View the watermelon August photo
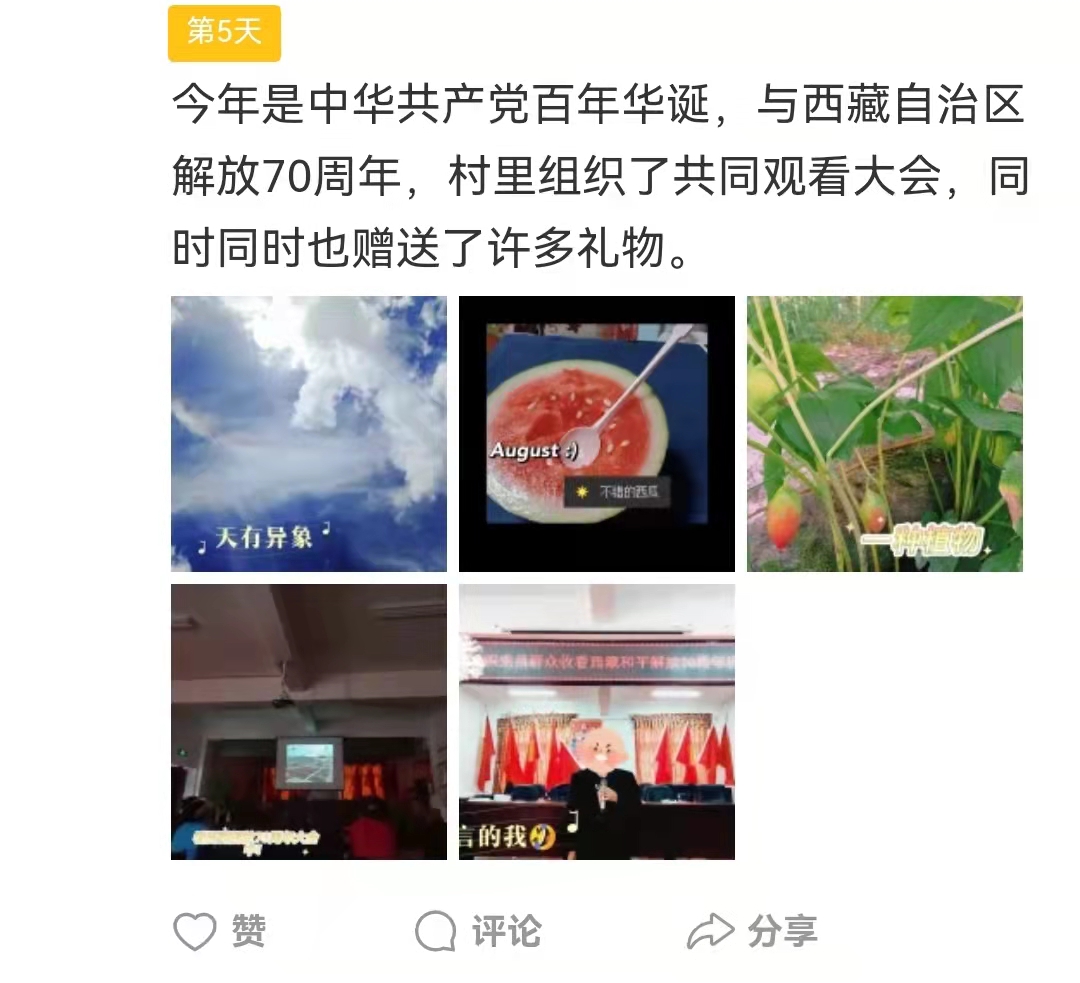 (x=596, y=434)
